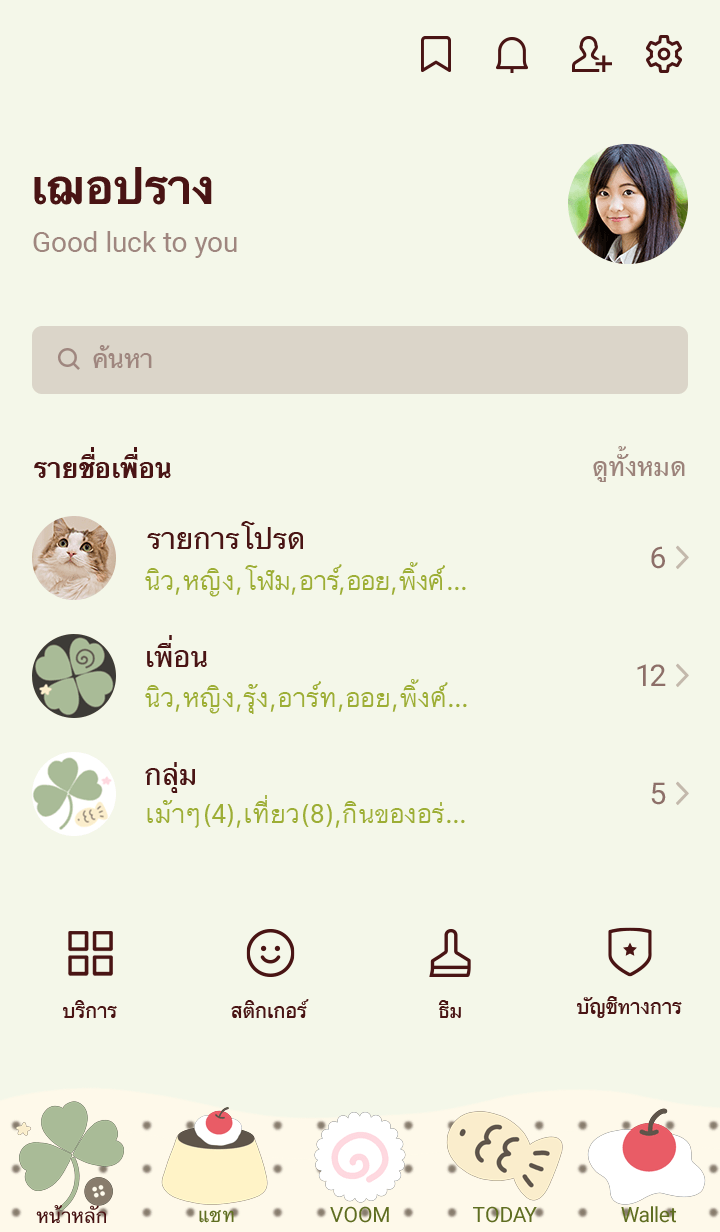Open the profile photo of เฌอปราง

pyautogui.click(x=628, y=204)
